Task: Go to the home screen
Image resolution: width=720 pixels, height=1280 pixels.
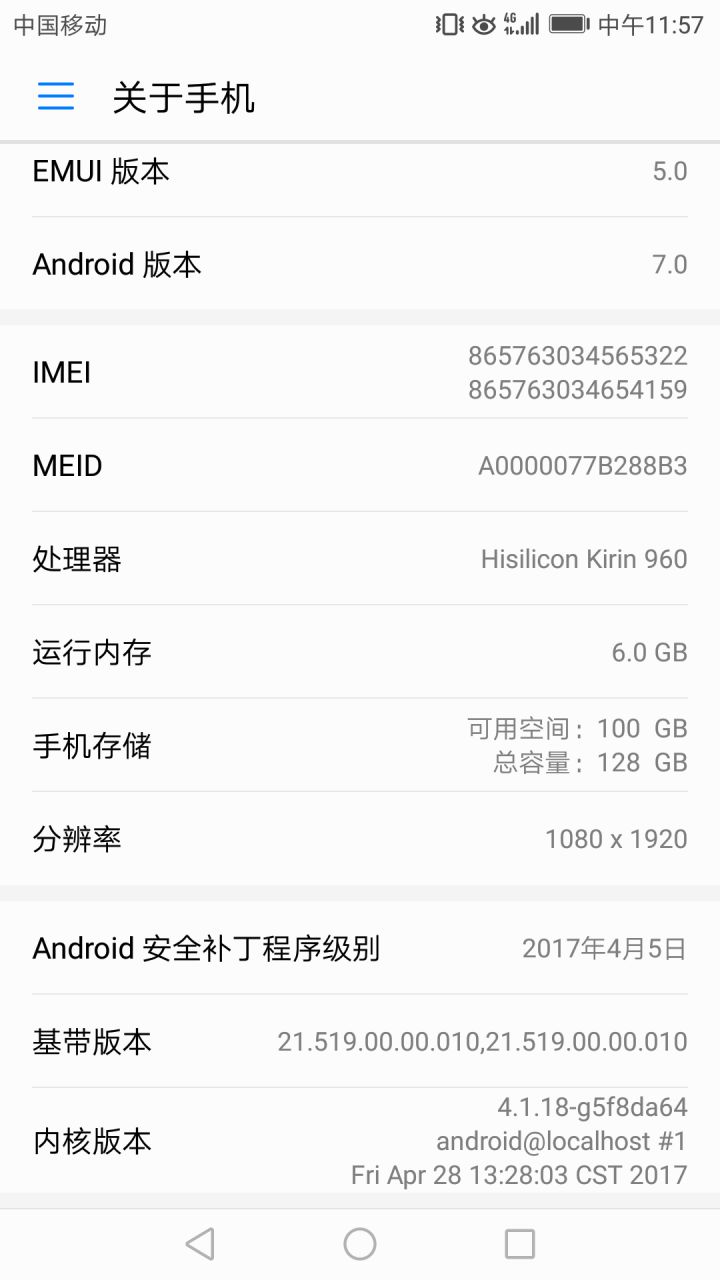Action: coord(360,1244)
